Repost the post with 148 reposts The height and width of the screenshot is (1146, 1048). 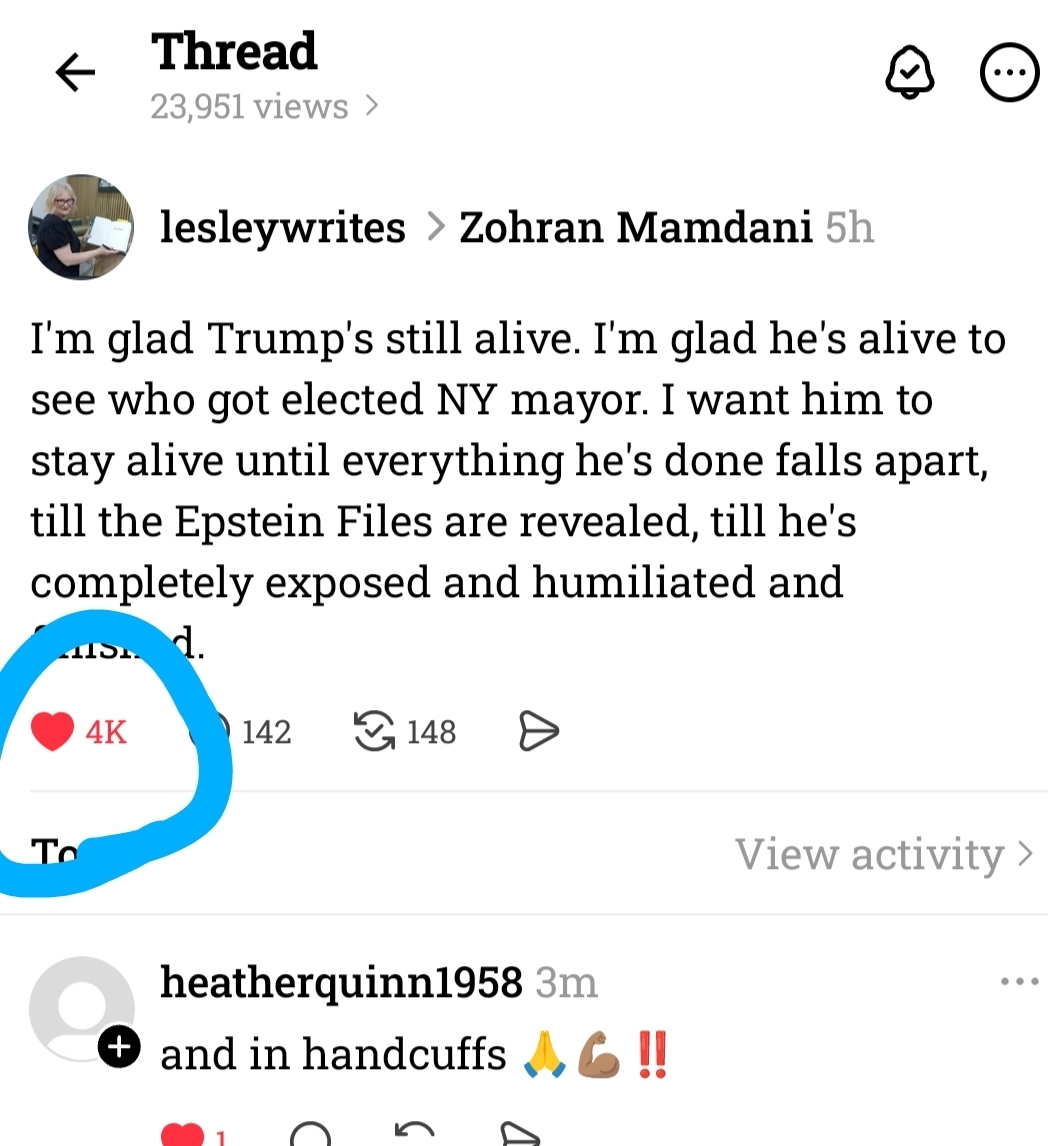pos(374,732)
